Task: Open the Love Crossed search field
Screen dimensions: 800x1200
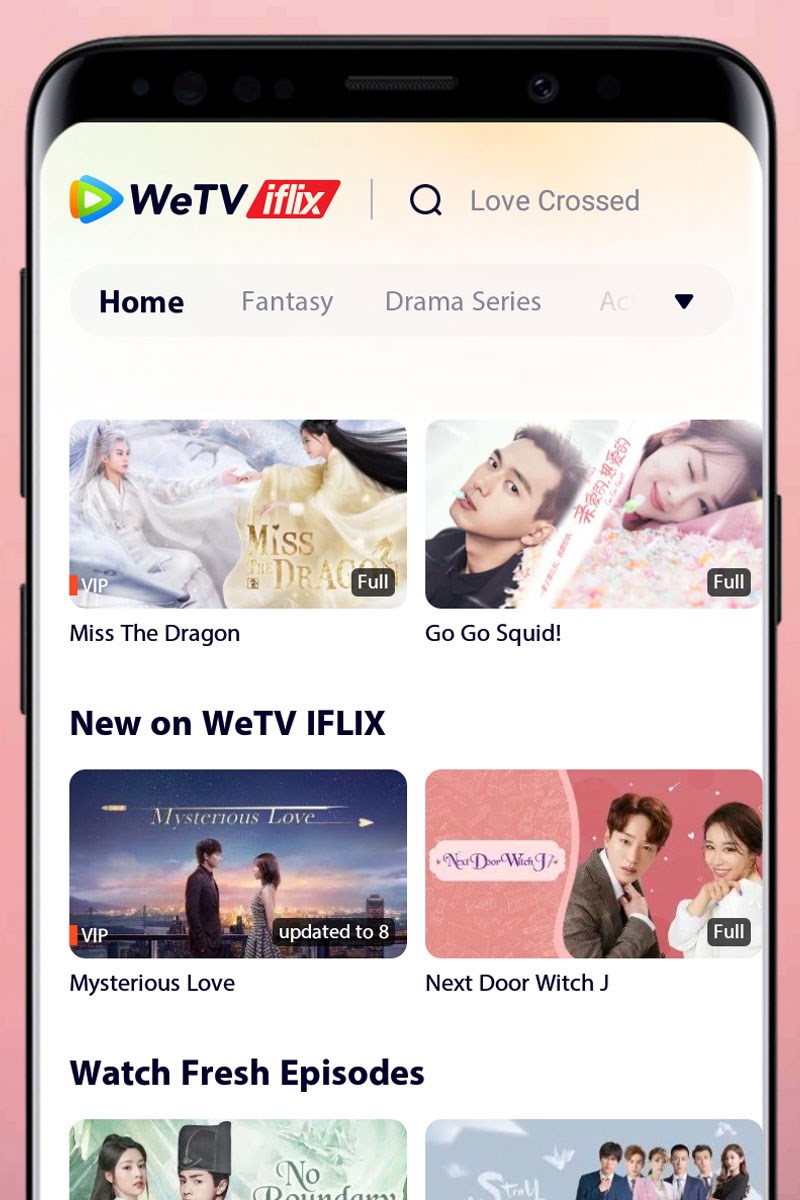Action: [x=555, y=201]
